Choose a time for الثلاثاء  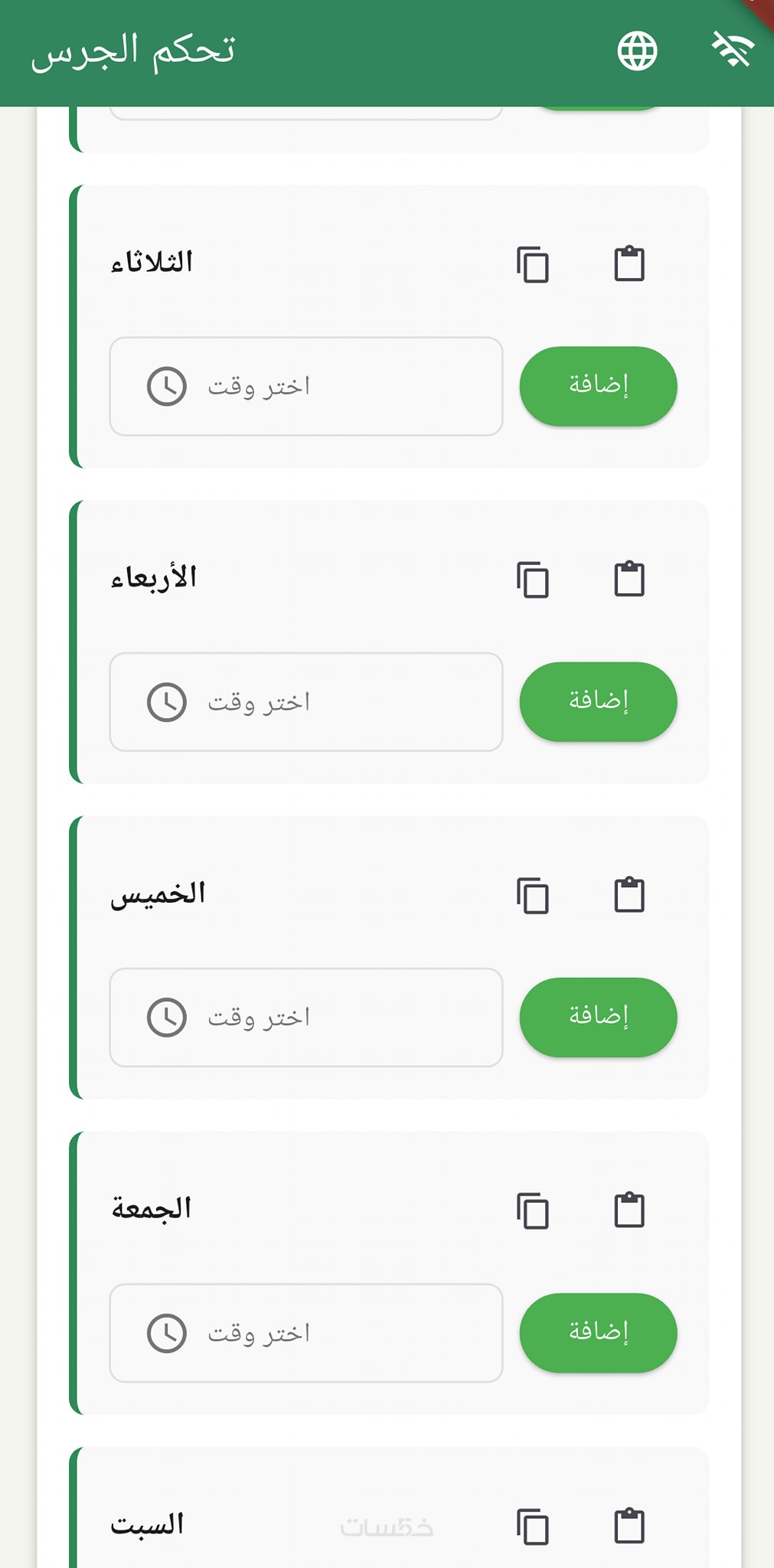pos(305,387)
